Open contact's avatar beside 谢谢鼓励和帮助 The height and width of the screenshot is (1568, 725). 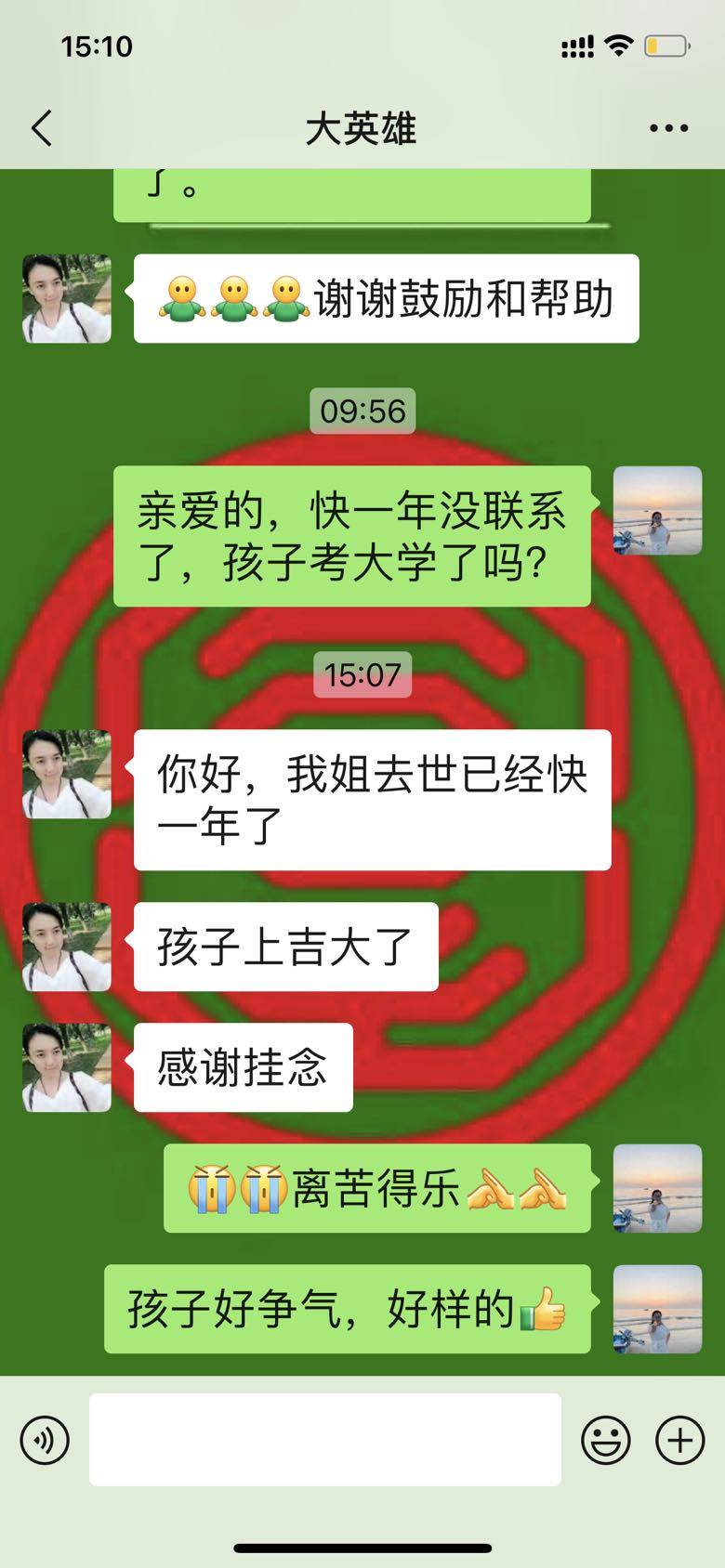coord(67,299)
